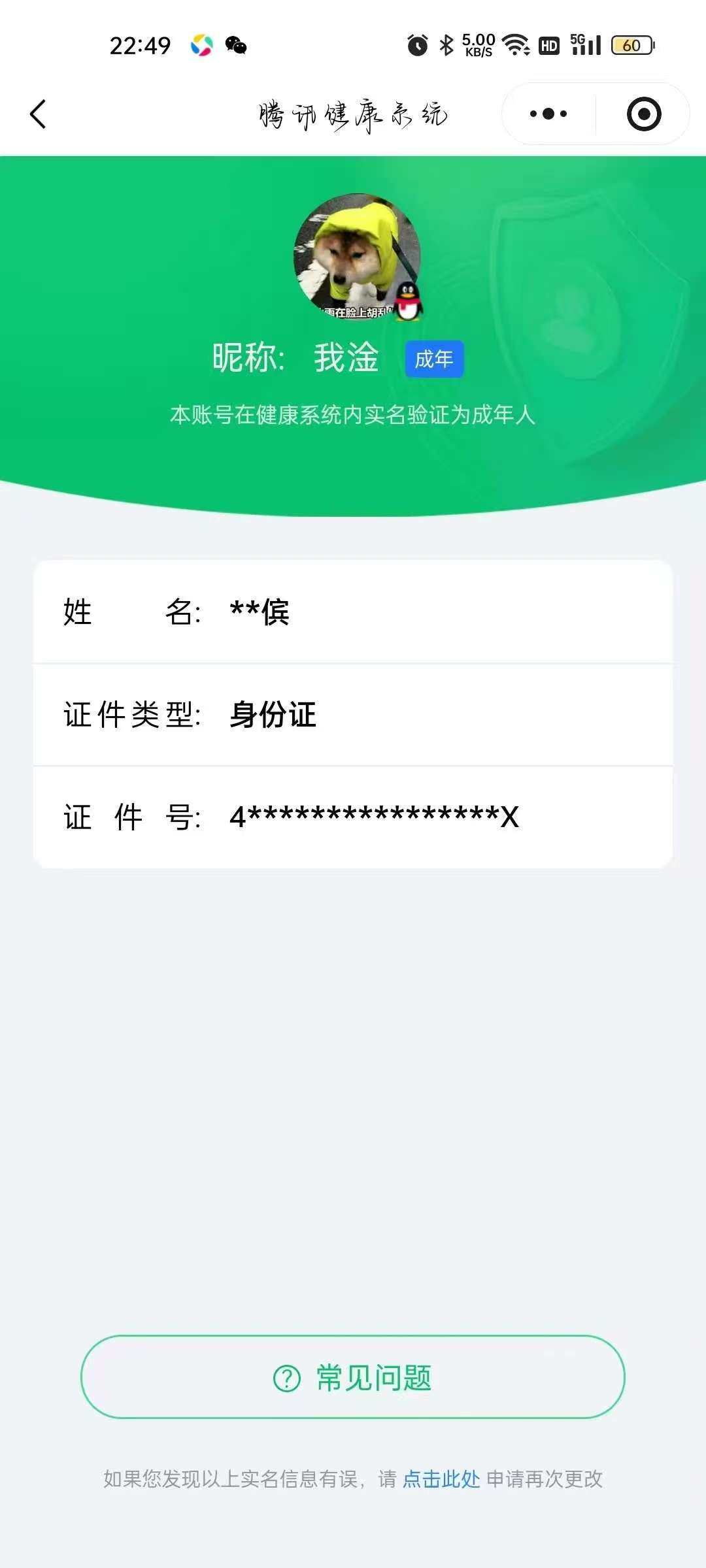Tap the capsule close button top right
This screenshot has height=1568, width=706.
(643, 113)
